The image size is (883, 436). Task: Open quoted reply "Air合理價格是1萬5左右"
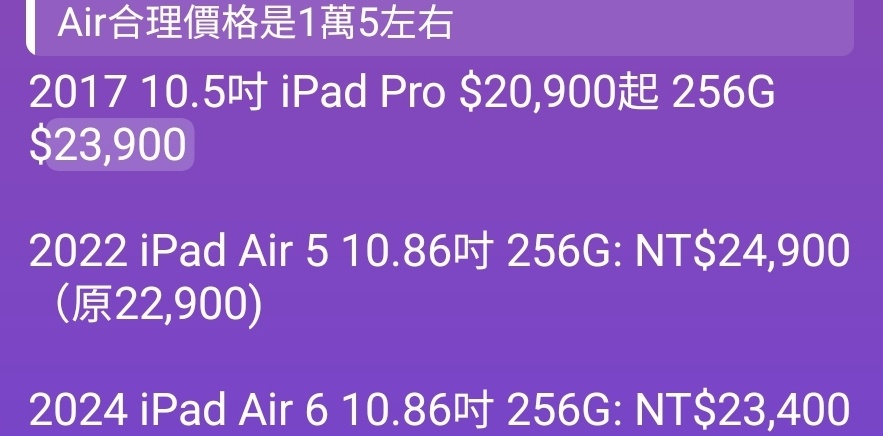[x=440, y=25]
